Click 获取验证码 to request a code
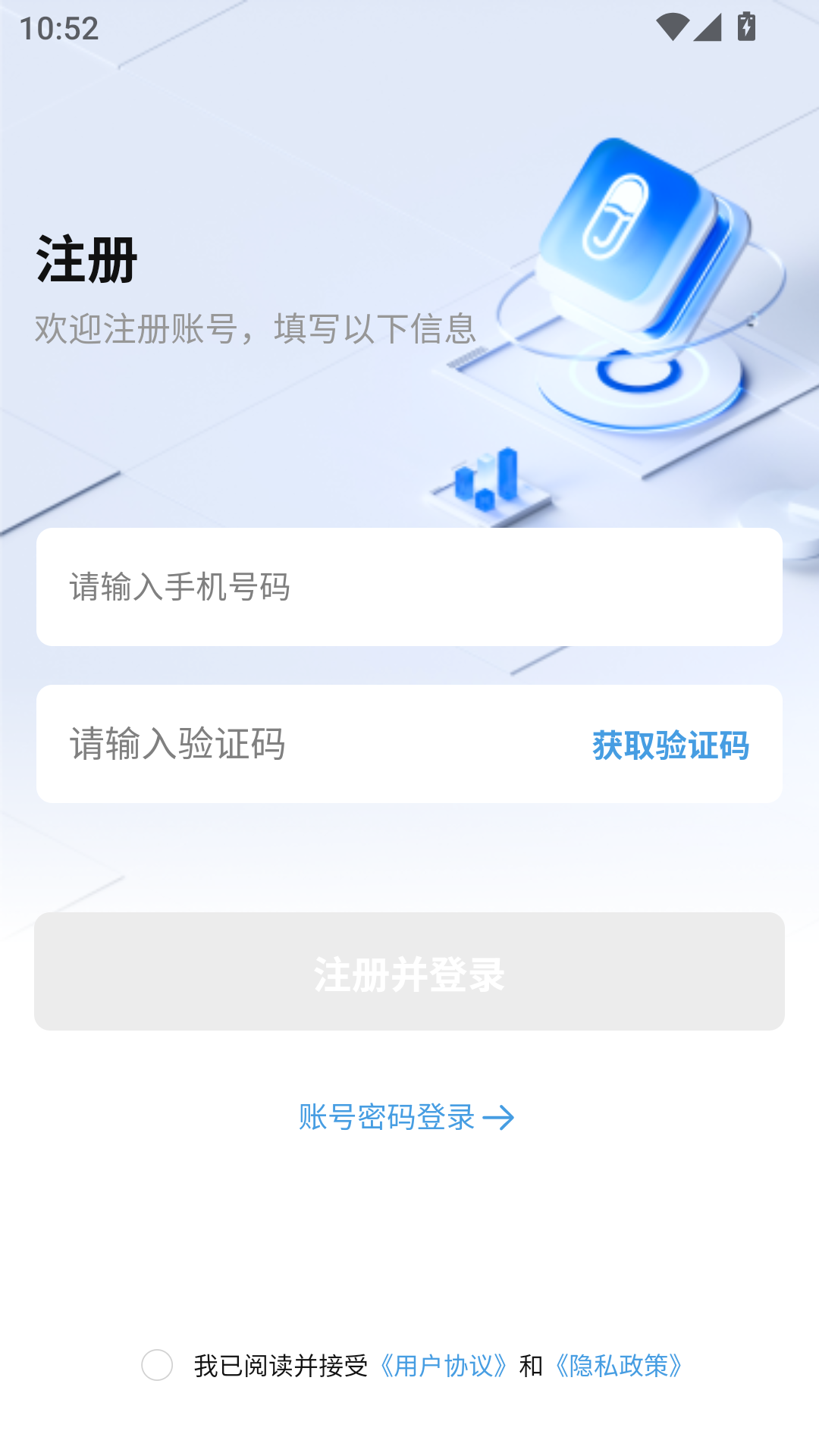This screenshot has width=819, height=1456. pyautogui.click(x=670, y=745)
